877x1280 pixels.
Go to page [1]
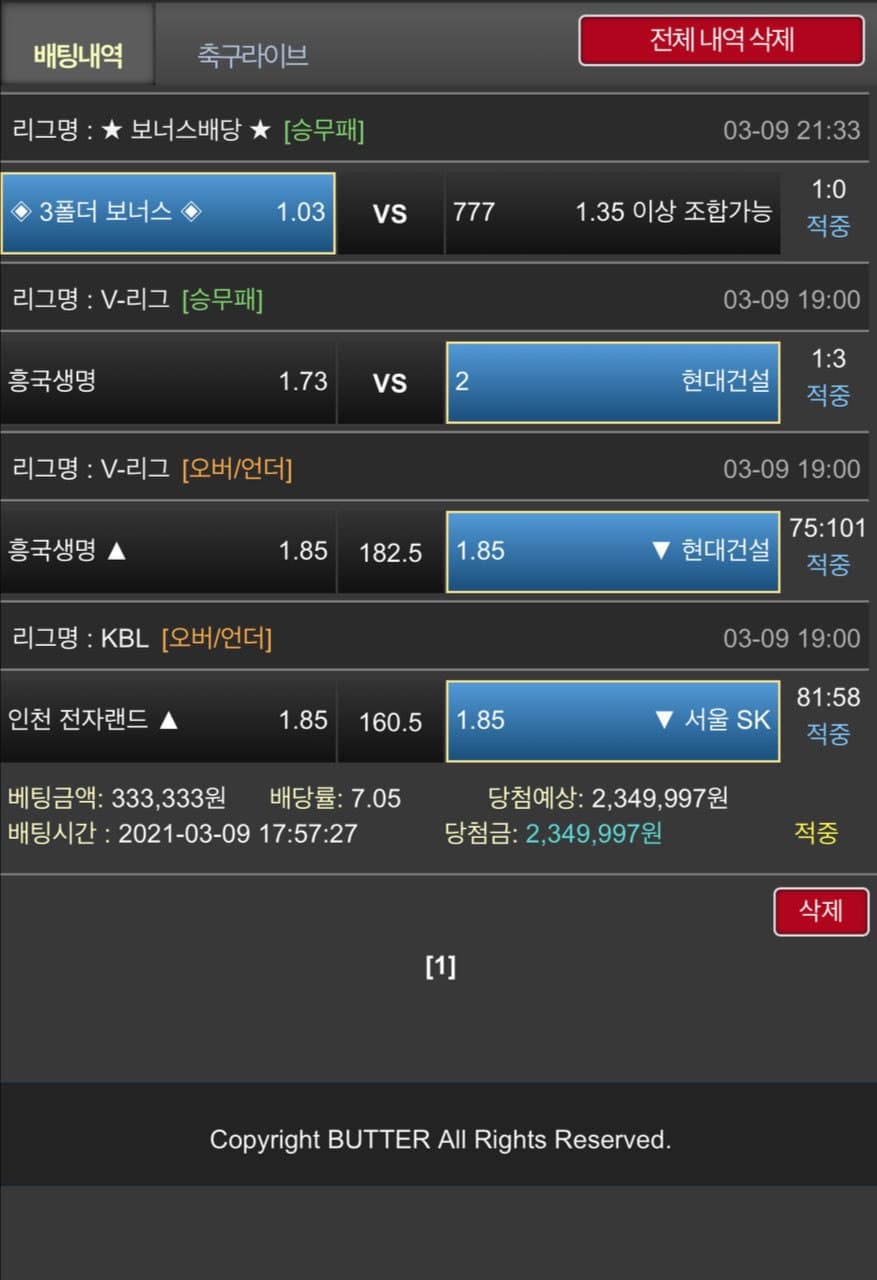click(x=440, y=967)
